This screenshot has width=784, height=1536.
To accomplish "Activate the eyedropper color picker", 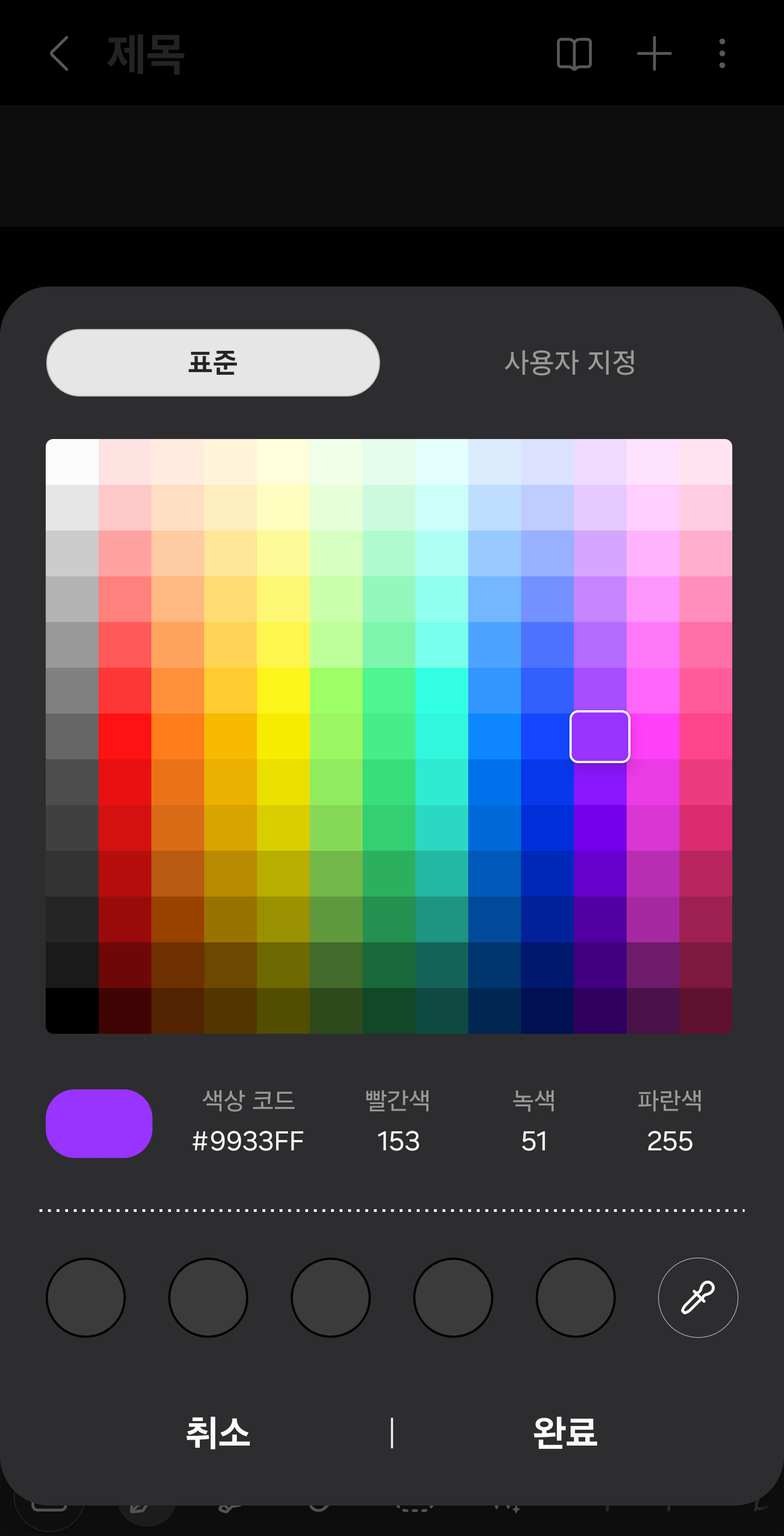I will (697, 1297).
